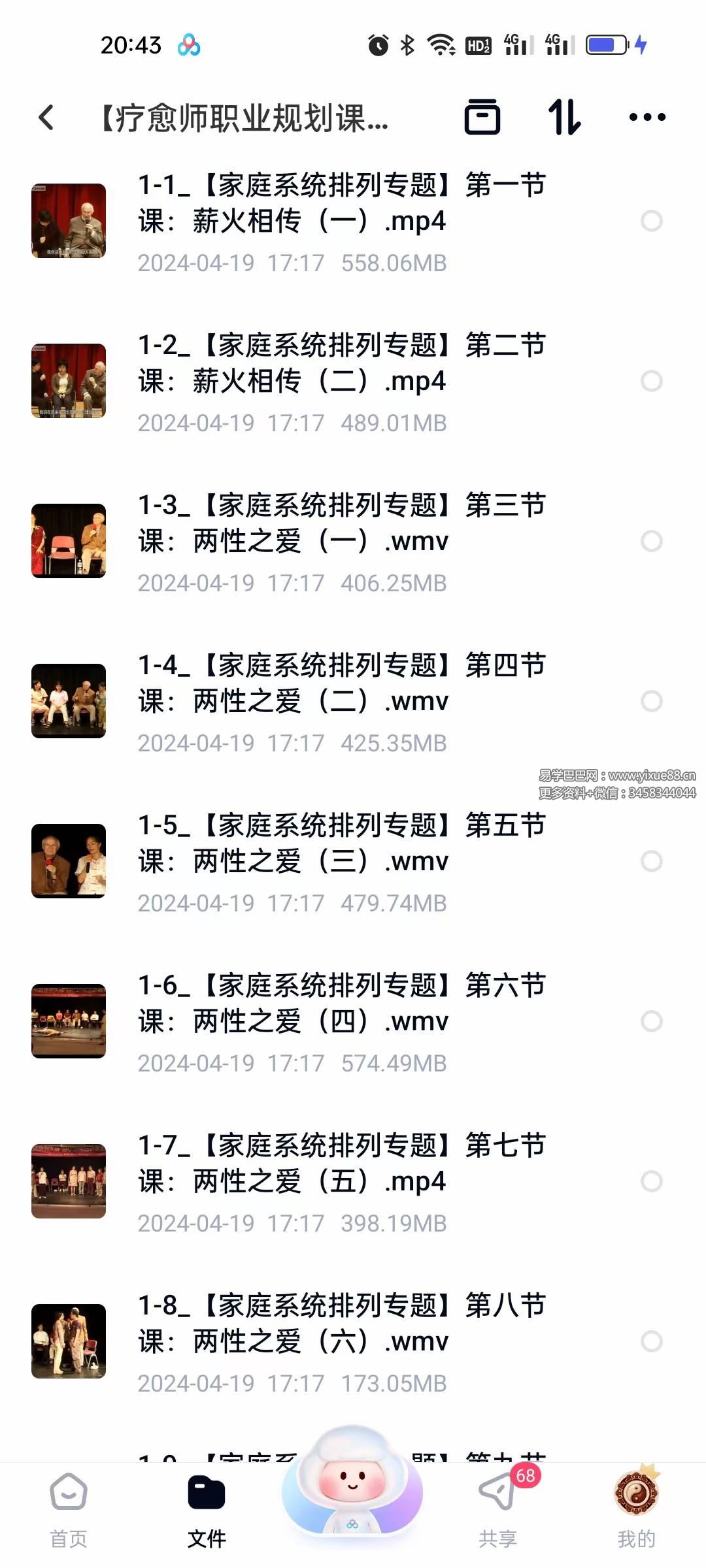Select file 1-8 两性之爱（六） with its circle
This screenshot has height=1568, width=706.
coord(651,1341)
